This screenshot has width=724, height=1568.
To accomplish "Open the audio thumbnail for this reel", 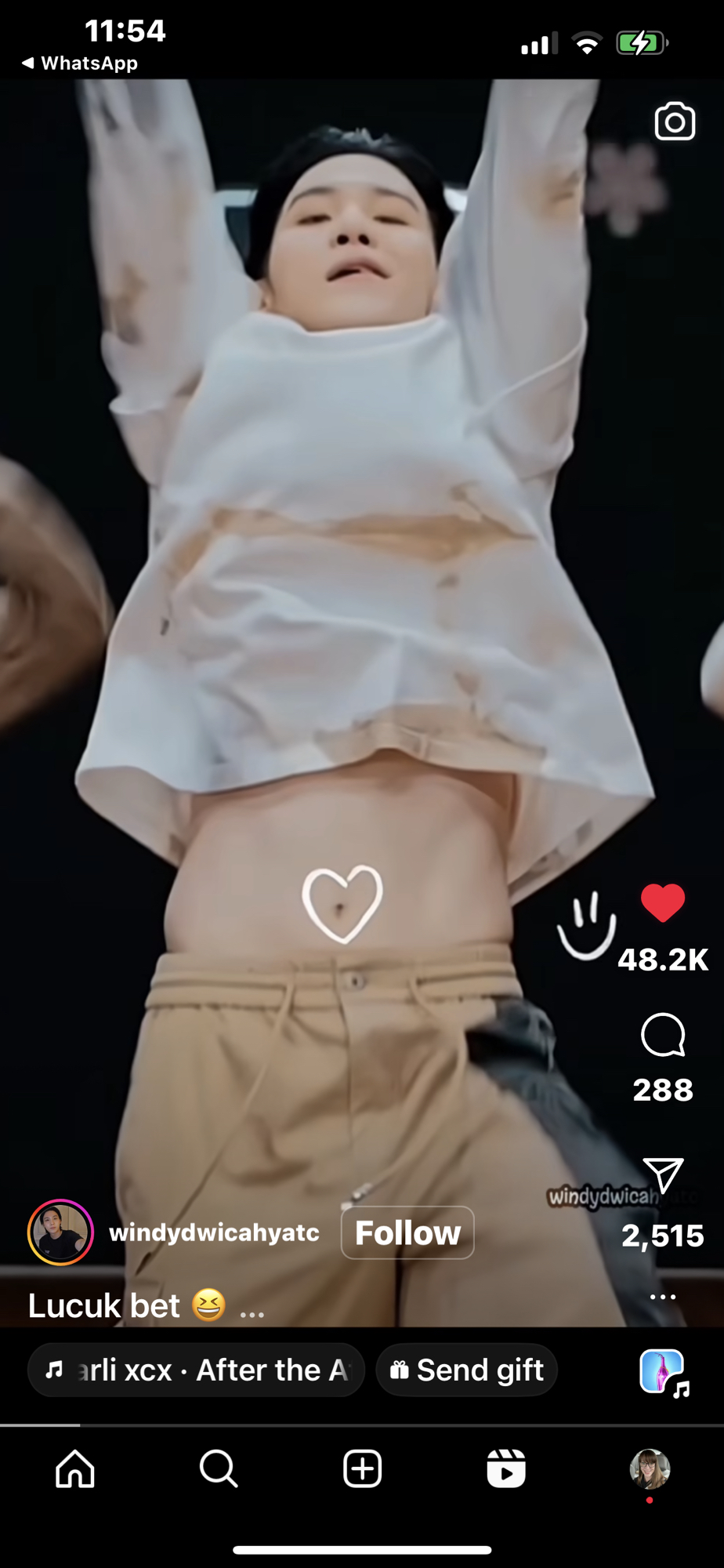I will click(663, 1372).
